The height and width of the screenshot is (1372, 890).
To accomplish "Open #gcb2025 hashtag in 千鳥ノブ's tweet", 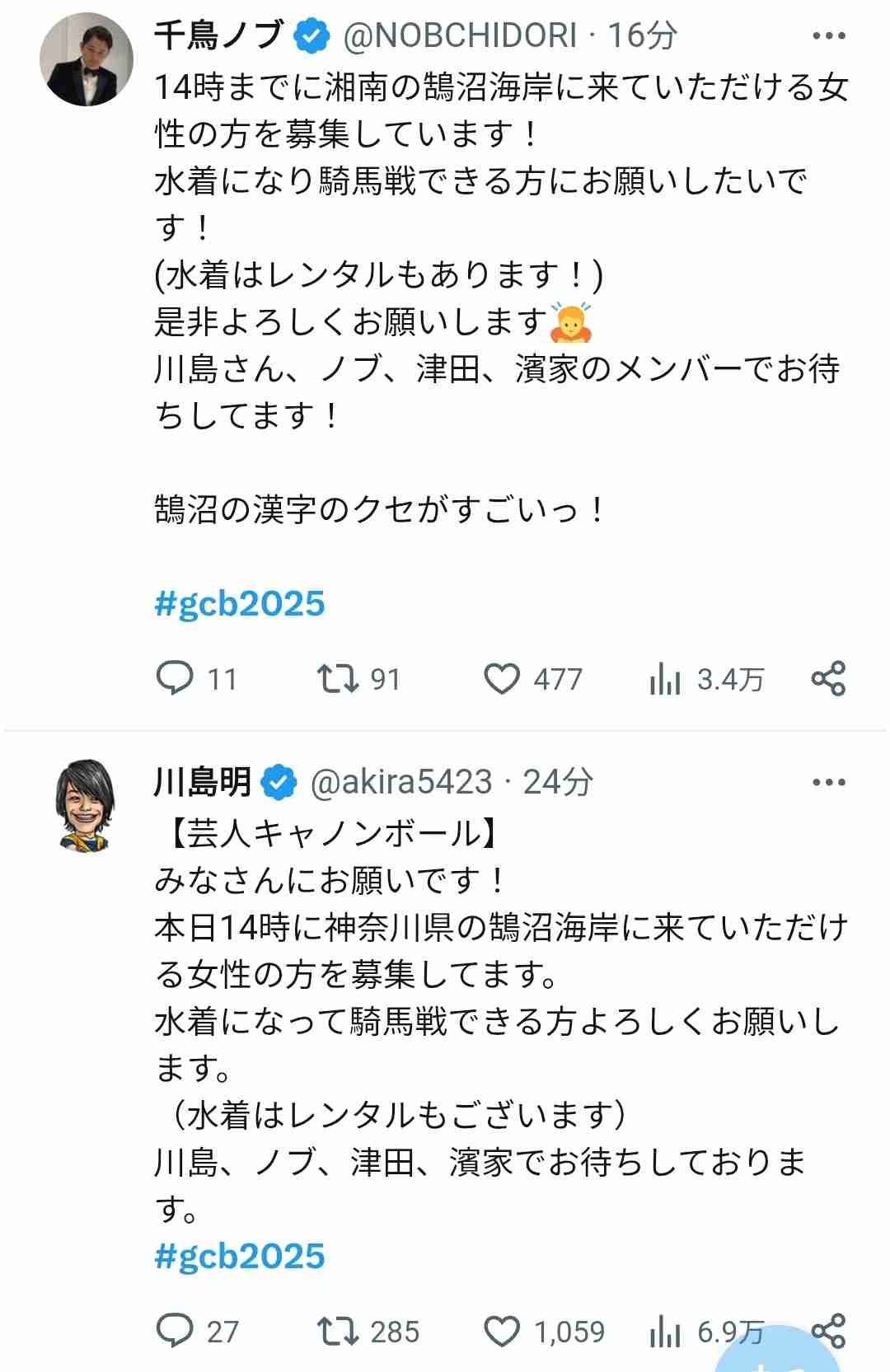I will pyautogui.click(x=240, y=603).
